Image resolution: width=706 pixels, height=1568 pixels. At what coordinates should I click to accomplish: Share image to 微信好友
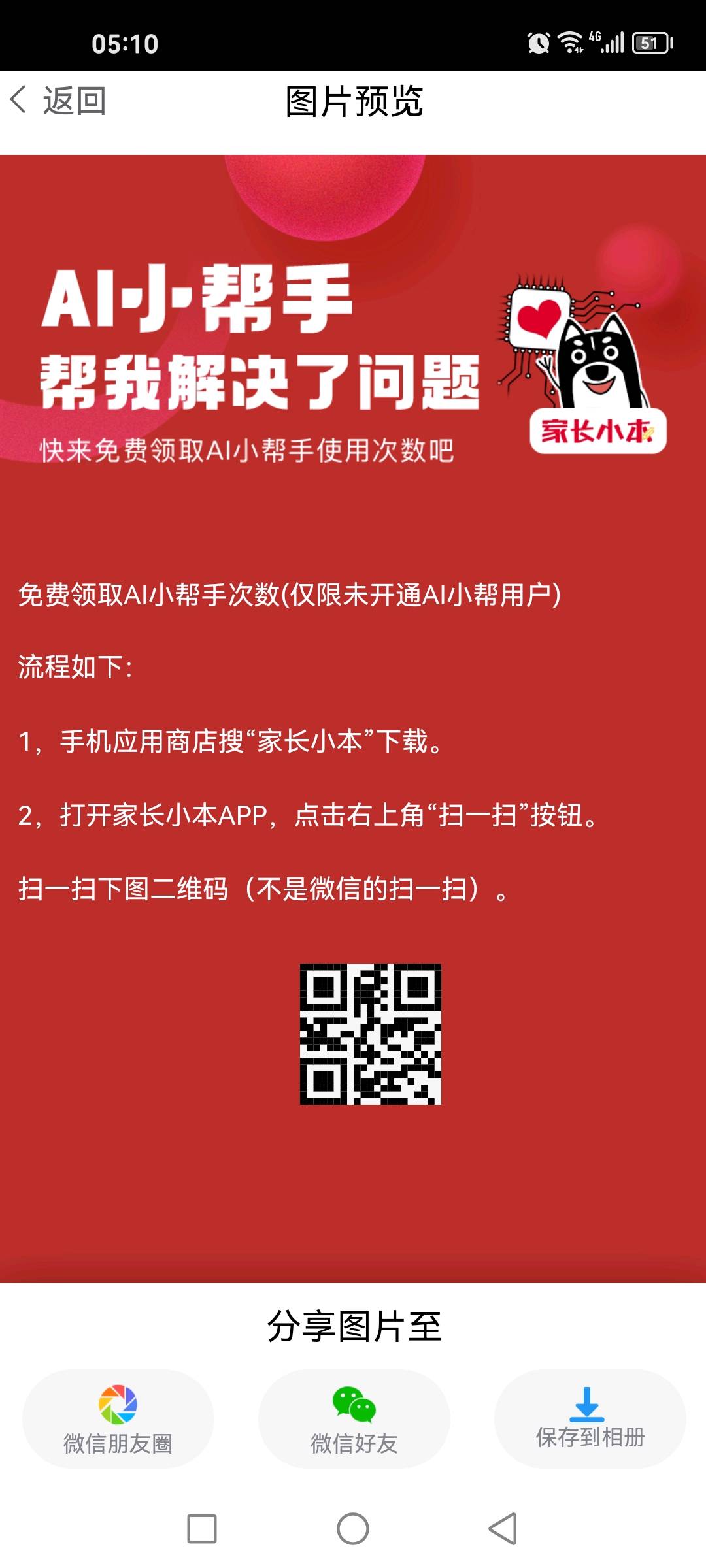[354, 1419]
